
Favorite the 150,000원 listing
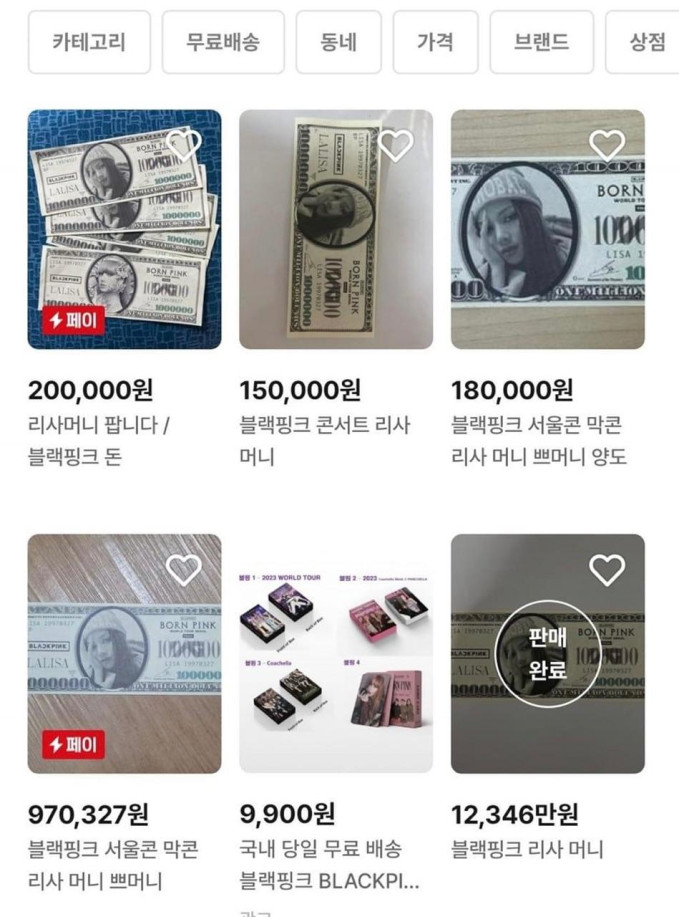(x=395, y=146)
